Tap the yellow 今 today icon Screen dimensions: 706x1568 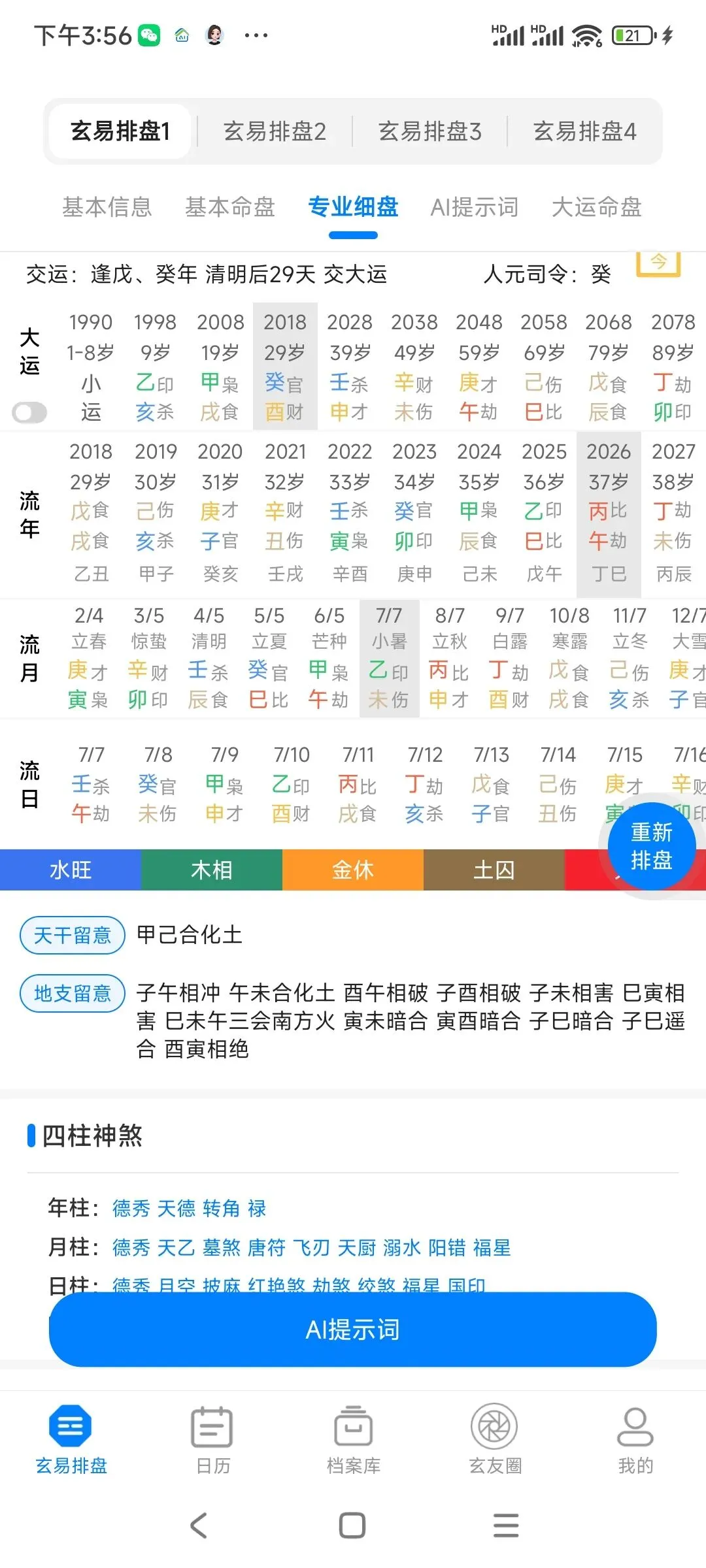pos(658,264)
